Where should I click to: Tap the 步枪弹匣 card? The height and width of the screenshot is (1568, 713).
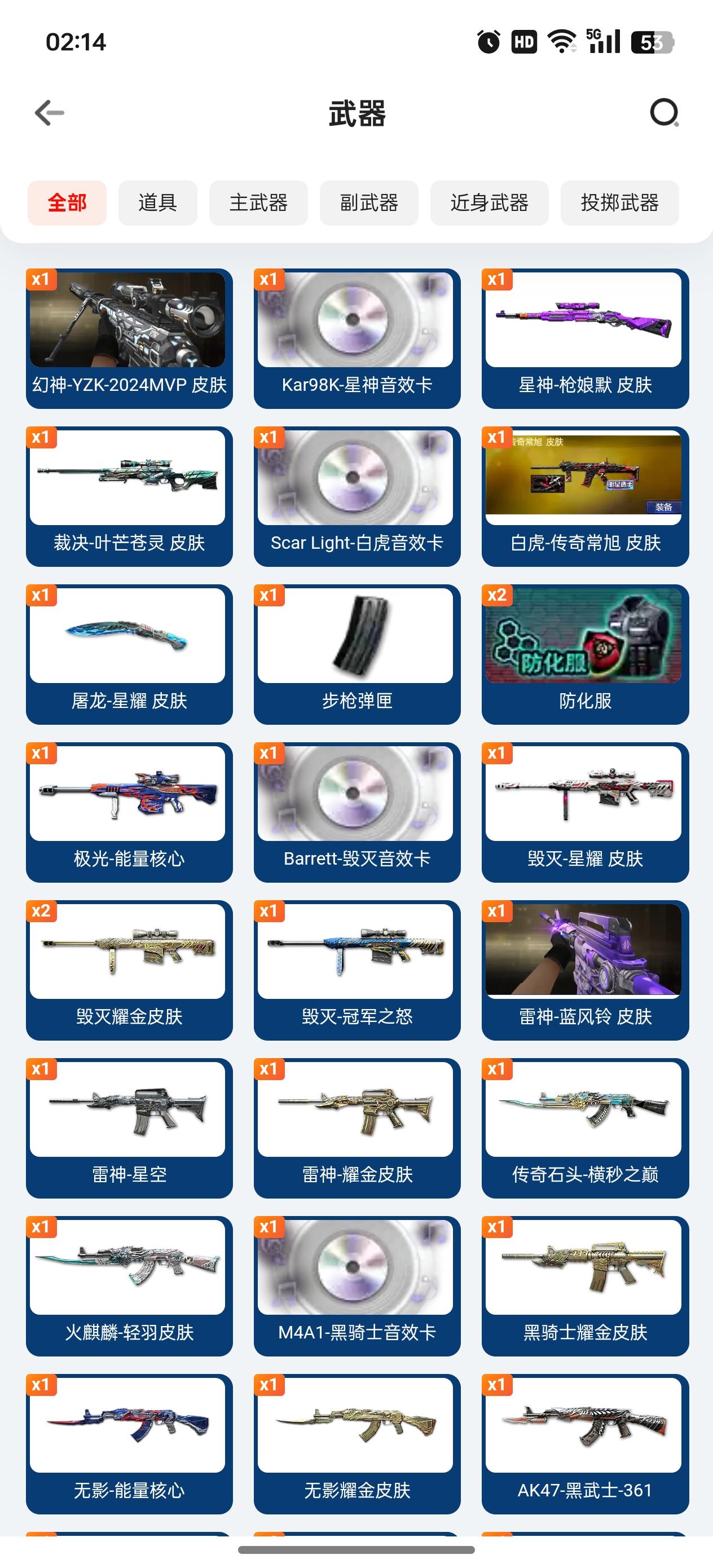[x=357, y=654]
